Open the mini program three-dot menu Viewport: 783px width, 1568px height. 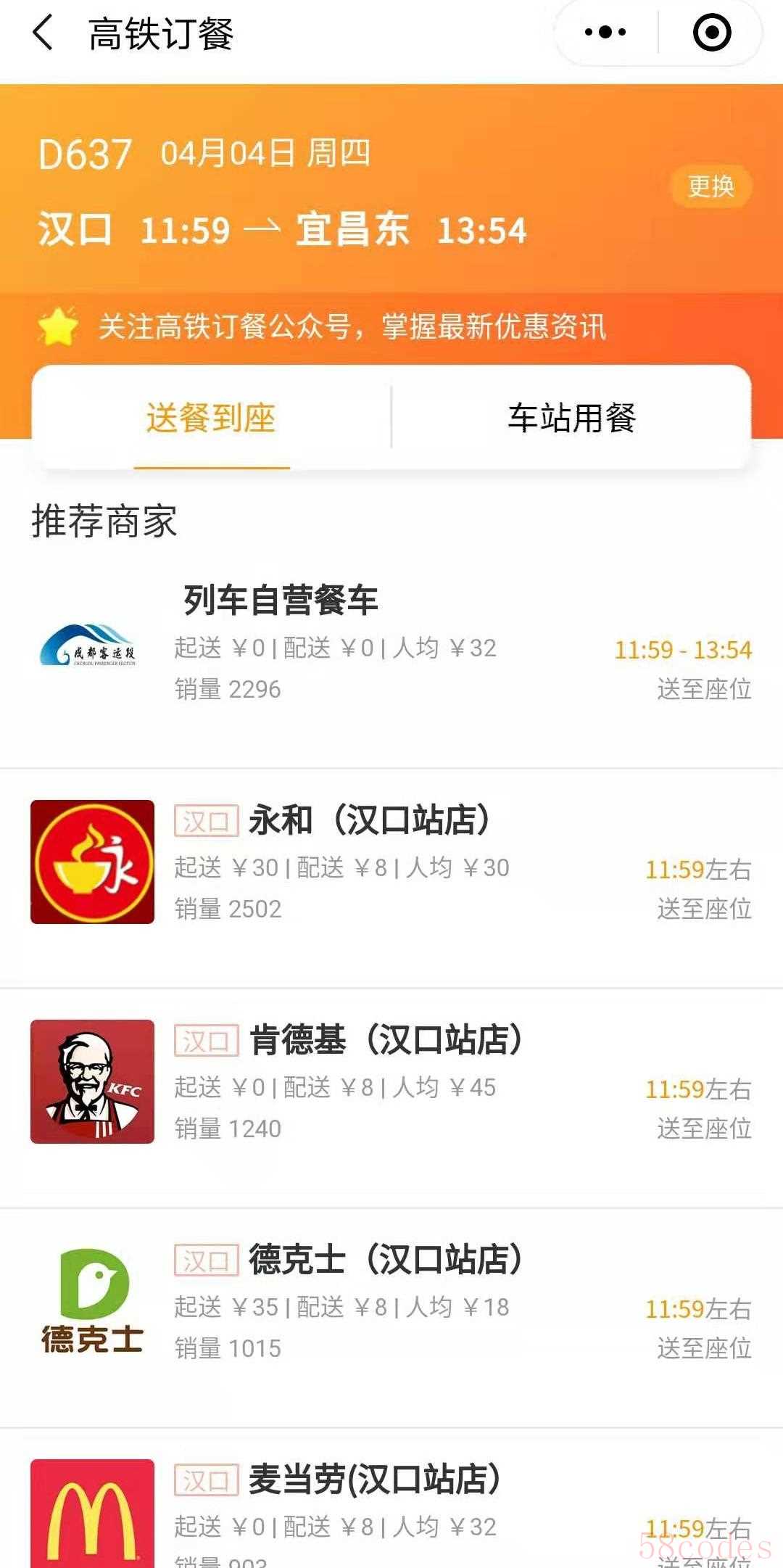(605, 33)
